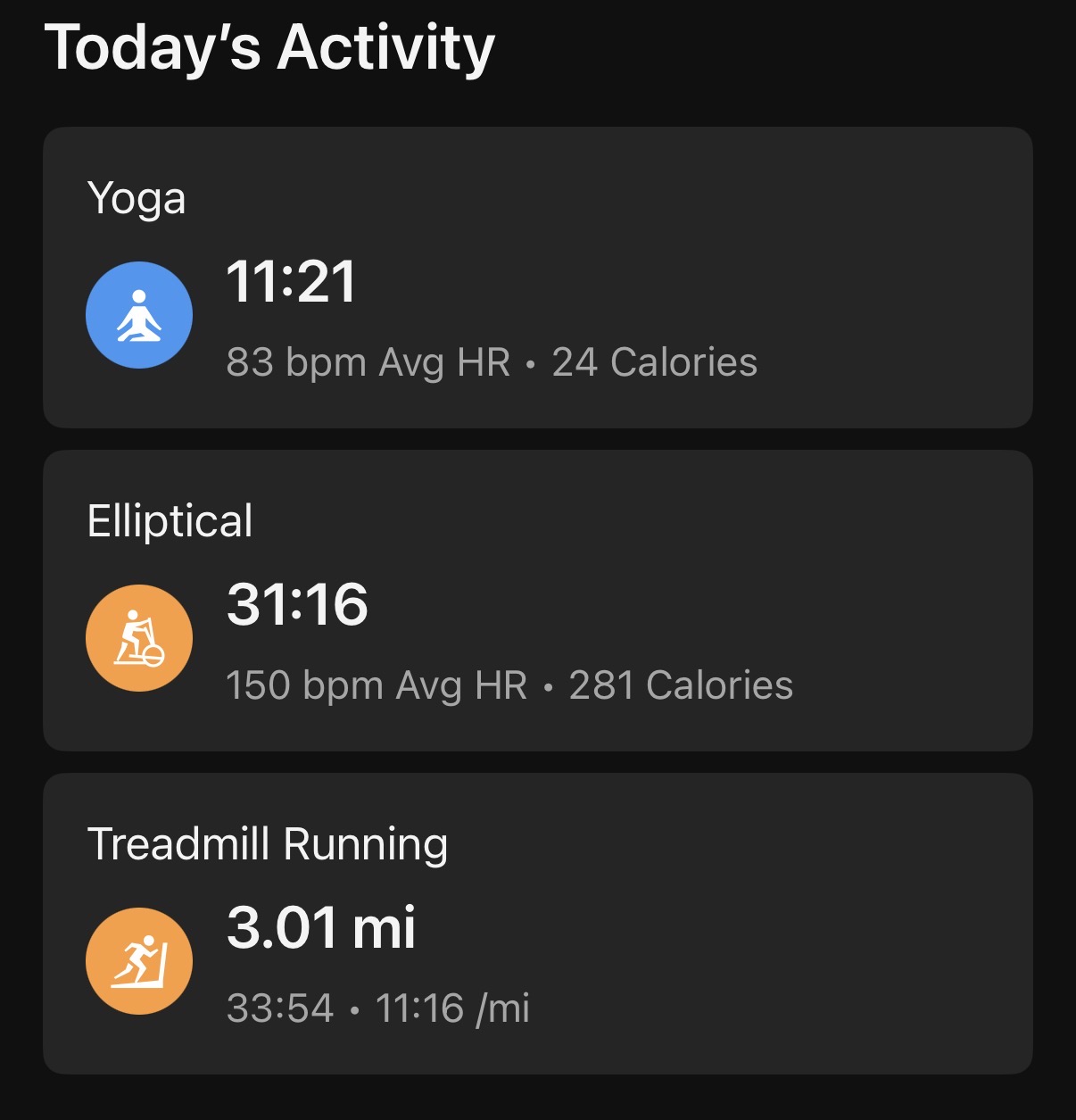Open the Elliptical activity card
1076x1120 pixels.
[x=537, y=601]
